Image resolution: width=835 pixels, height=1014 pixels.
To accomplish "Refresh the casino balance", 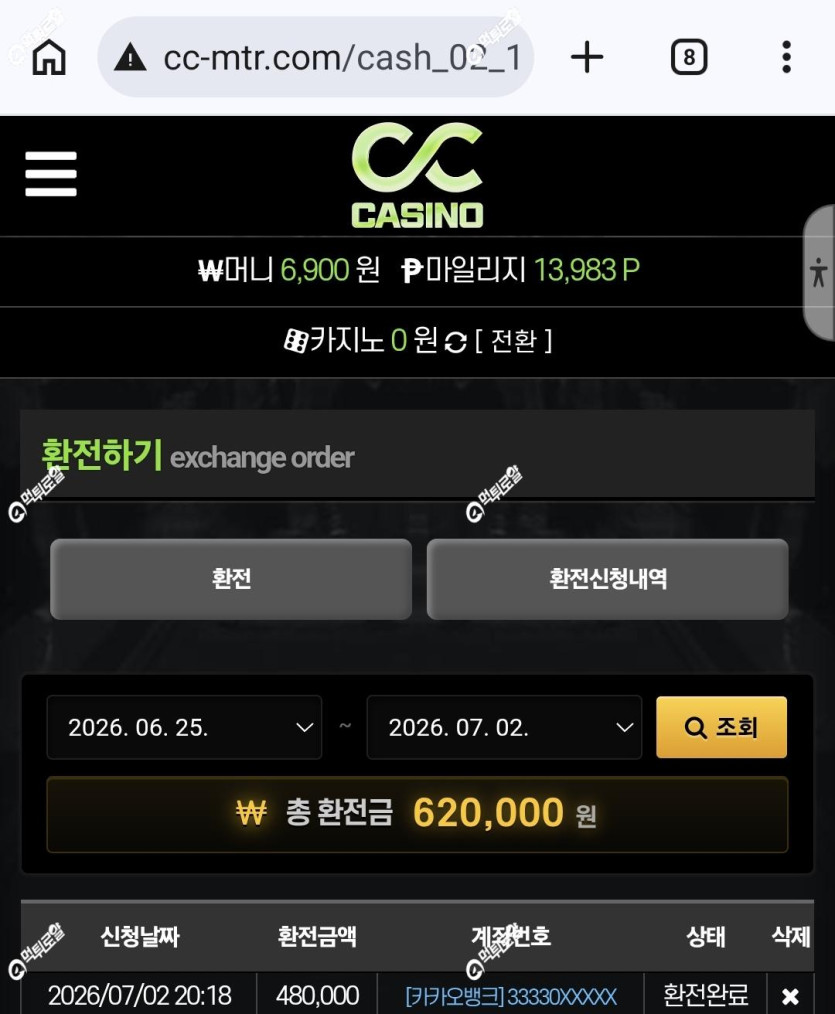I will pyautogui.click(x=455, y=342).
